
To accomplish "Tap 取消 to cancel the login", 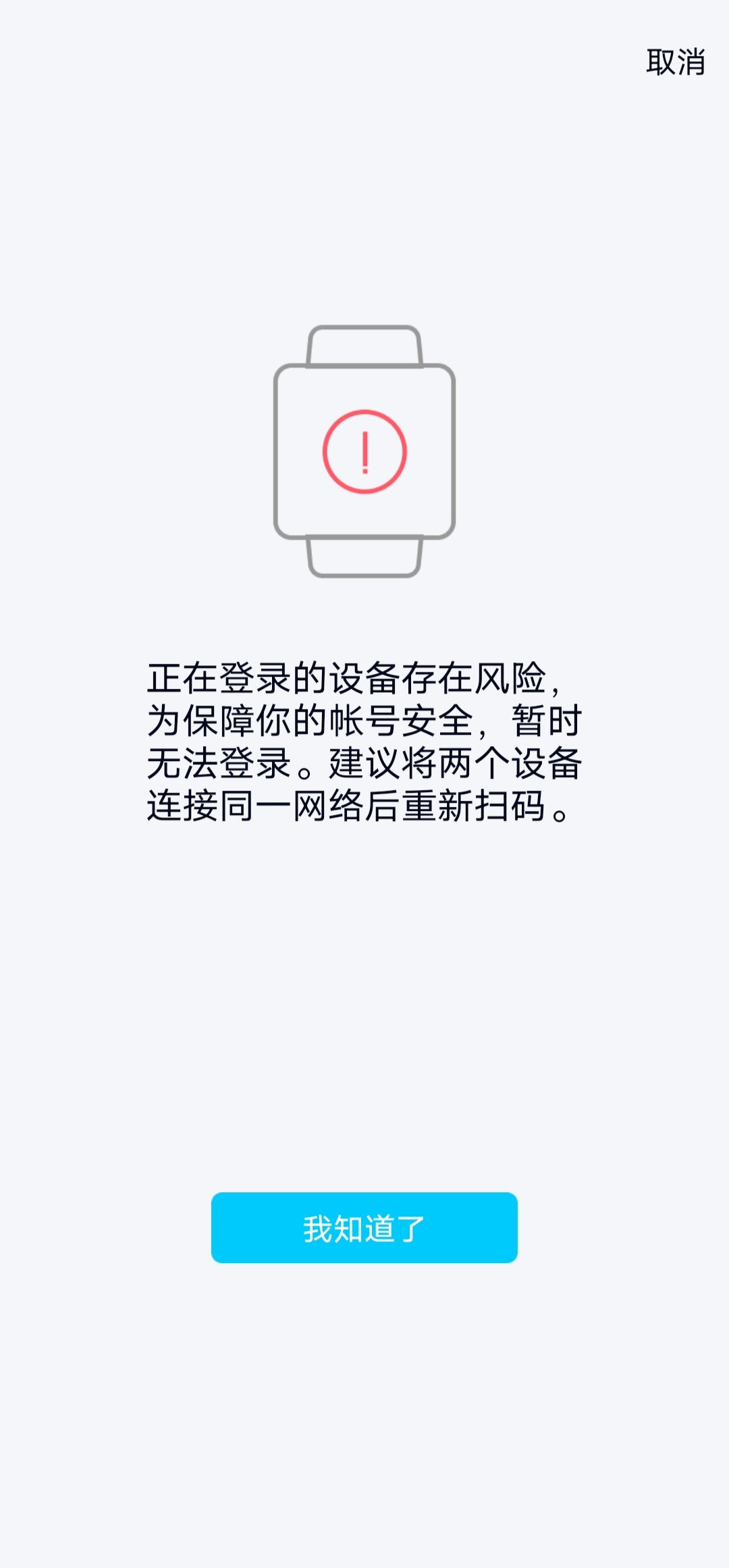I will pyautogui.click(x=676, y=62).
